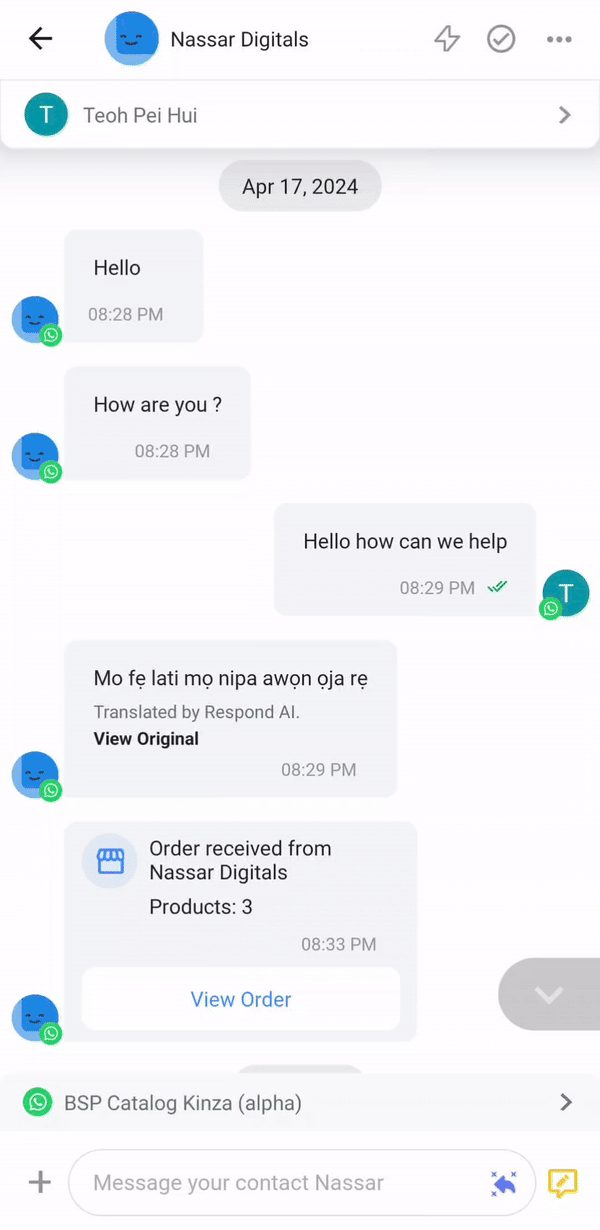The image size is (600, 1230).
Task: Open attachments with the plus icon
Action: coord(40,1183)
